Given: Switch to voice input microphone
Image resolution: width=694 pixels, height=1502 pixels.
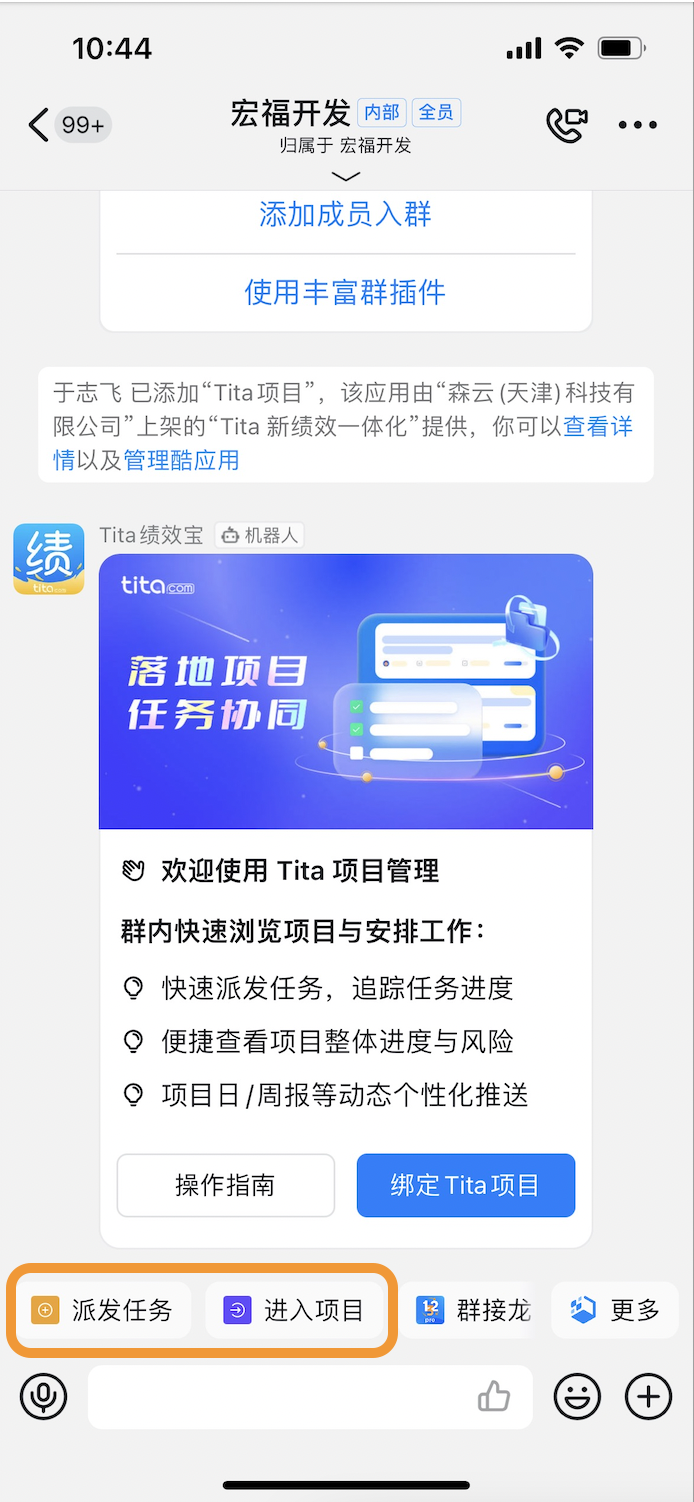Looking at the screenshot, I should 45,1396.
